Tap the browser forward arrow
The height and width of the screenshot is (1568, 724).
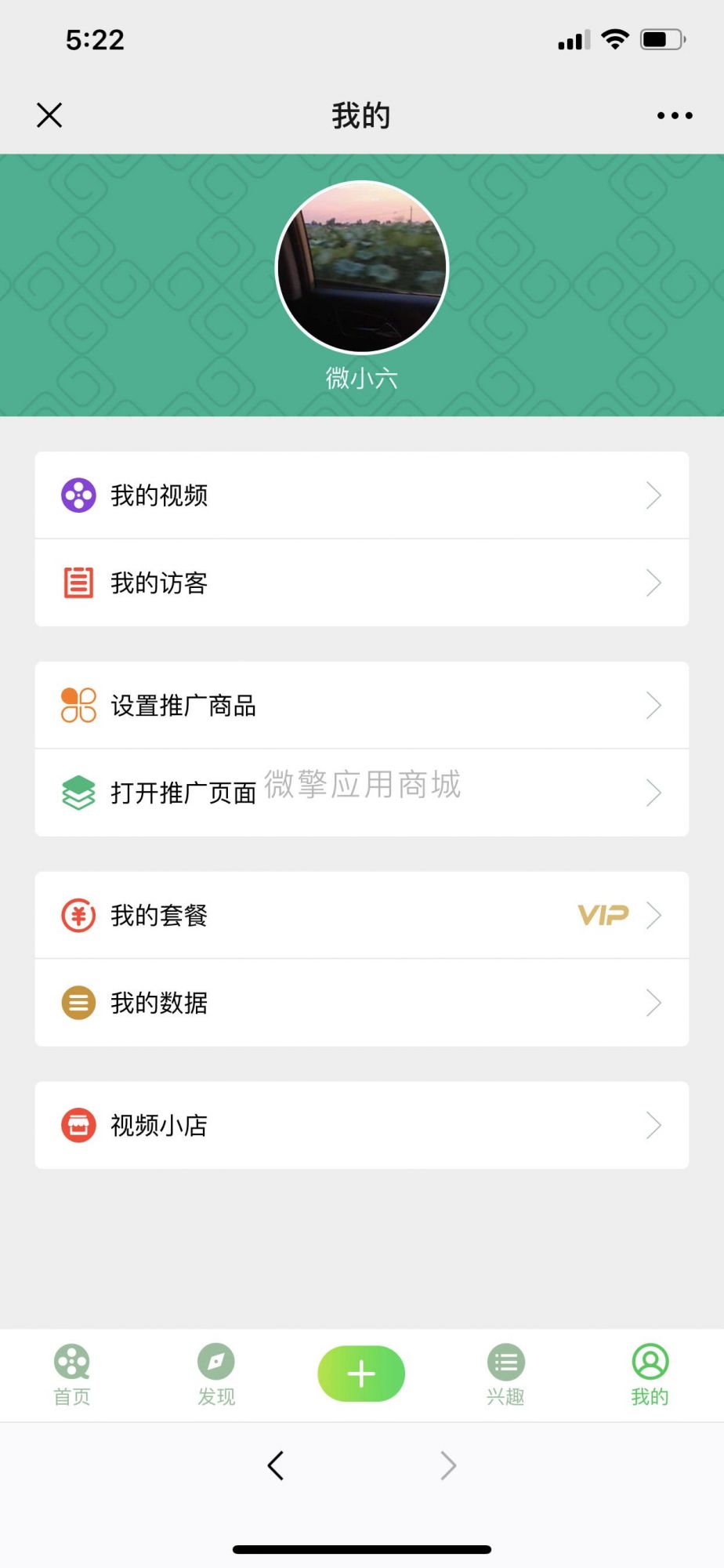click(x=448, y=1465)
